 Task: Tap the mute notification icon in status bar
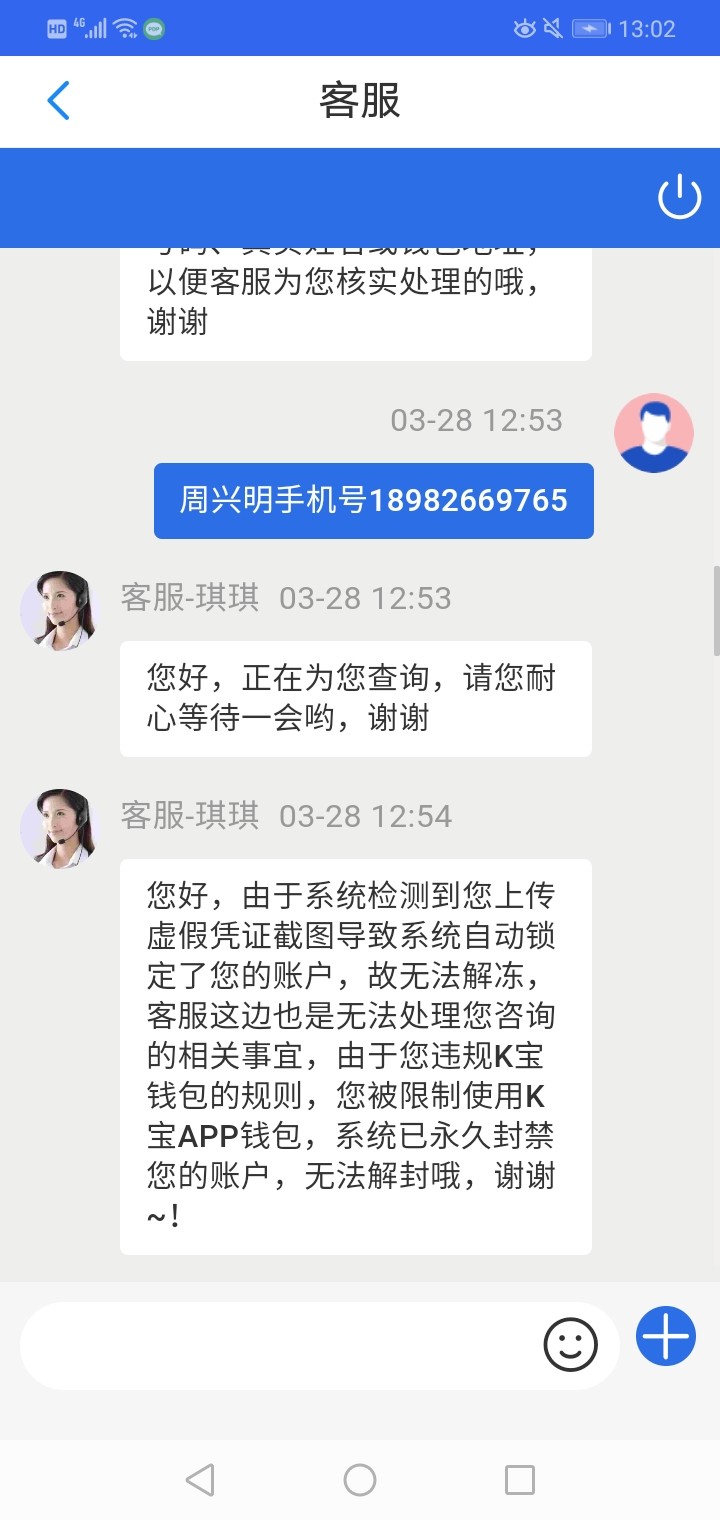click(x=553, y=28)
